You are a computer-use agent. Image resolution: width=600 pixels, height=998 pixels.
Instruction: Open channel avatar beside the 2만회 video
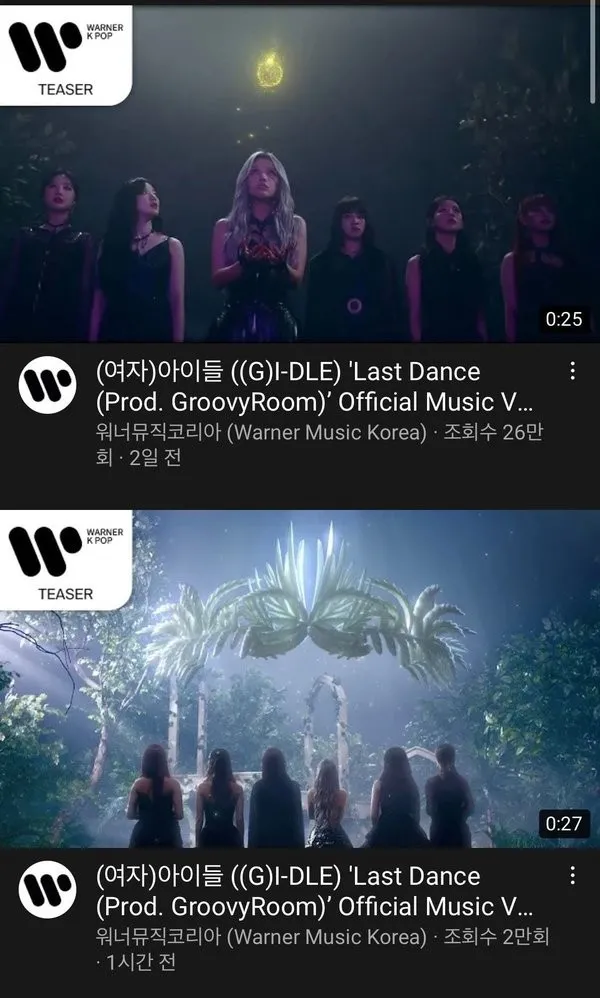[47, 890]
